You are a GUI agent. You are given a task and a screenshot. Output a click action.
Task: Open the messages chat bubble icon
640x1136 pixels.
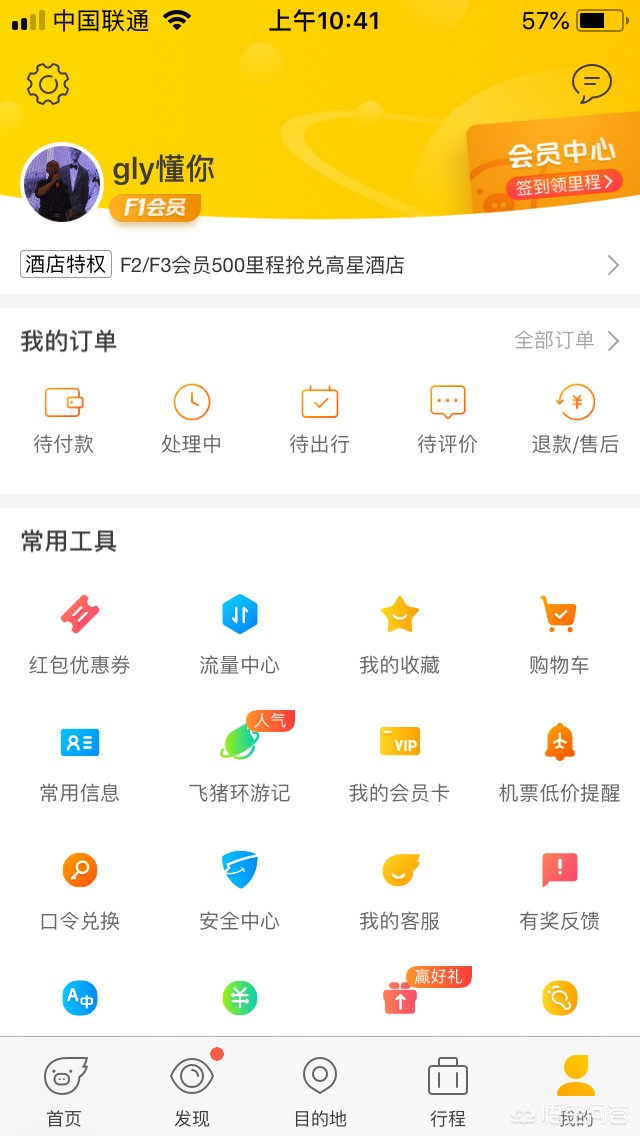click(x=591, y=84)
